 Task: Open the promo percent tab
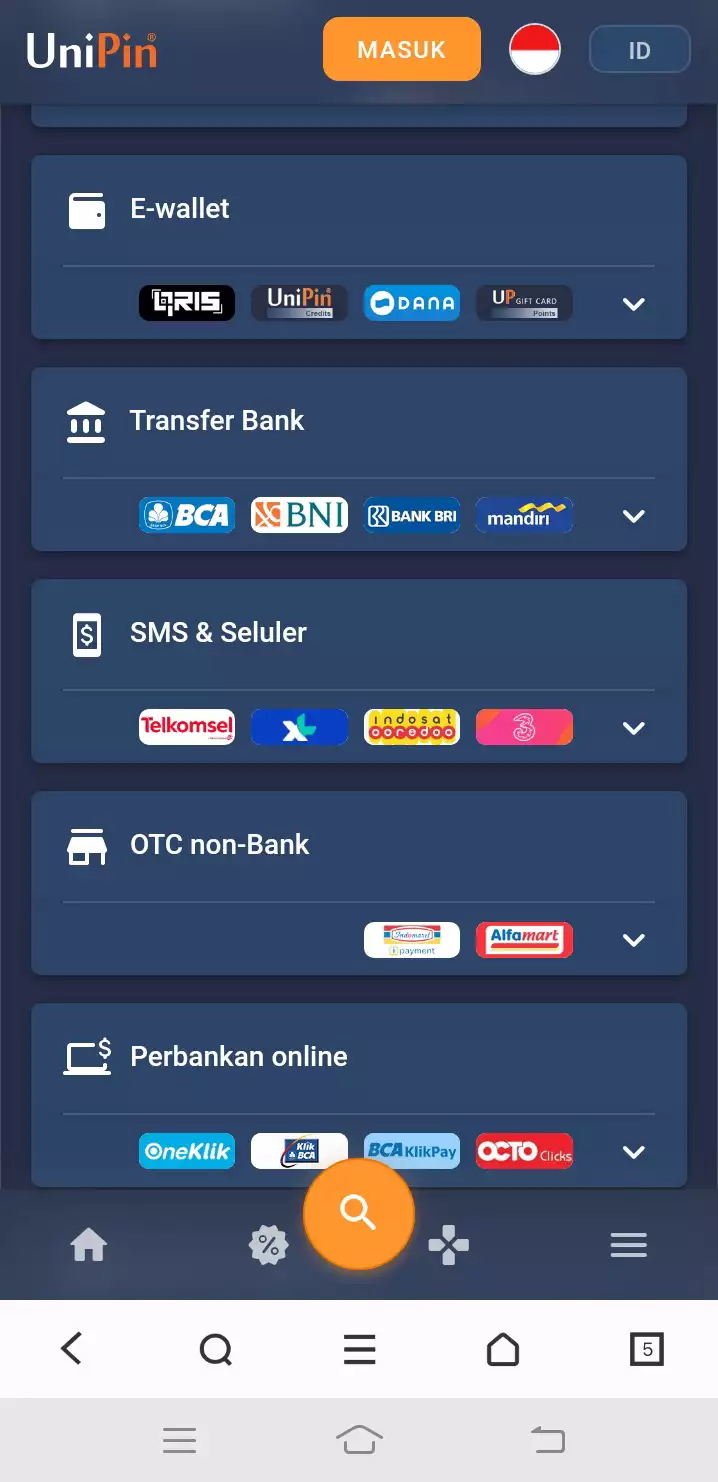[x=268, y=1245]
